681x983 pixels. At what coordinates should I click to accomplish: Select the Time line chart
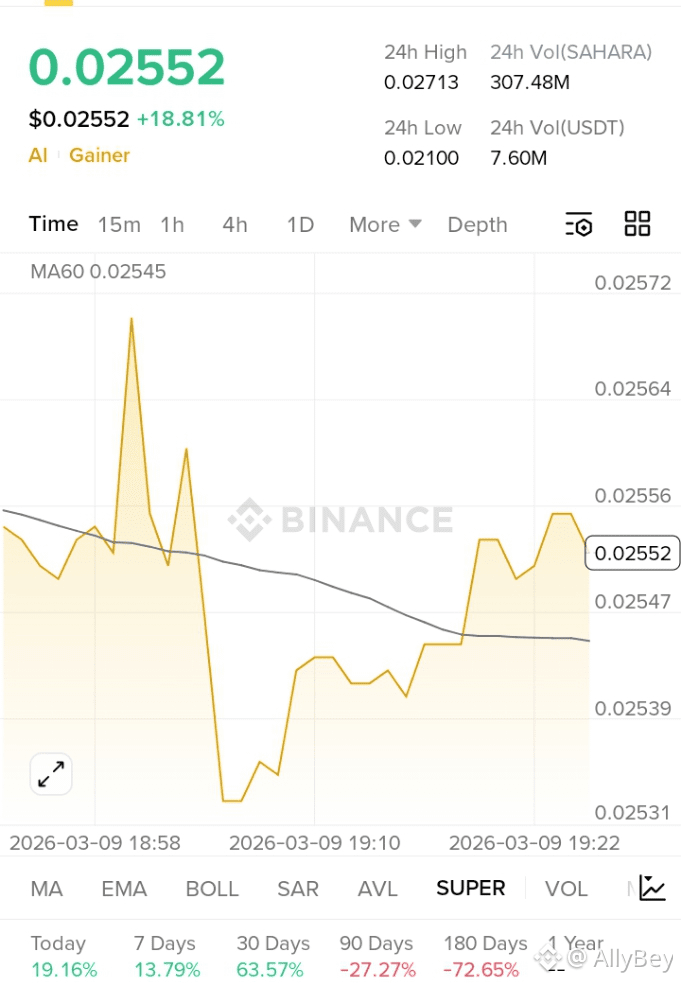pos(53,224)
